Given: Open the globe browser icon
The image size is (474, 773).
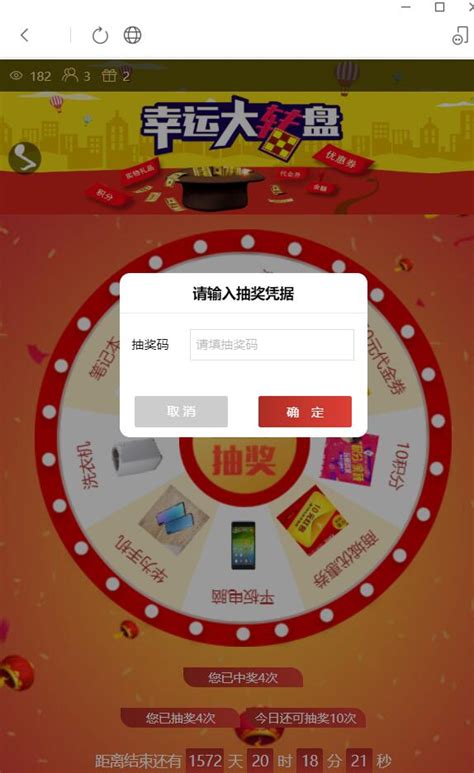Looking at the screenshot, I should (132, 35).
